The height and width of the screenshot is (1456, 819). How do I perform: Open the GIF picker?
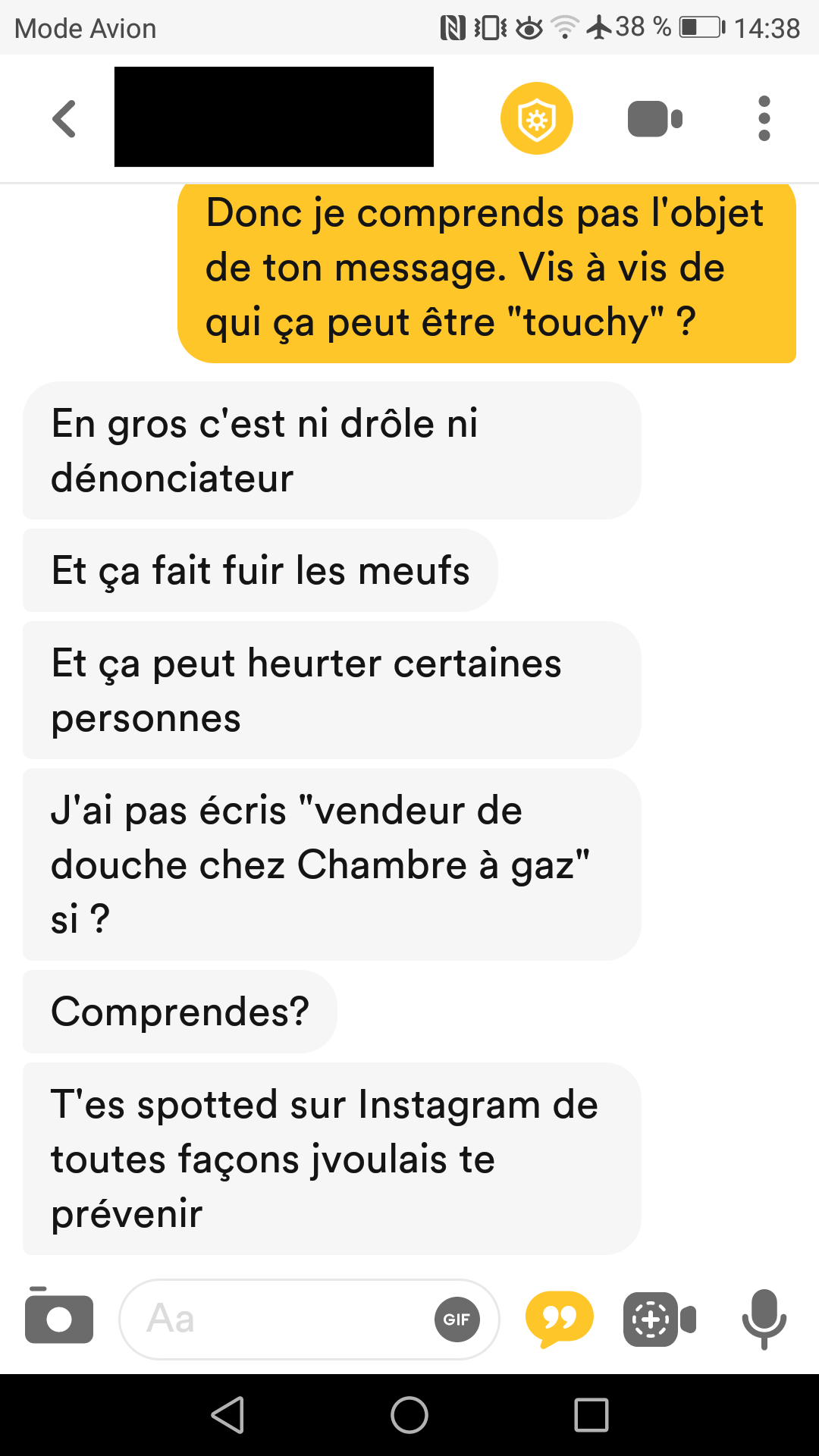(x=457, y=1319)
